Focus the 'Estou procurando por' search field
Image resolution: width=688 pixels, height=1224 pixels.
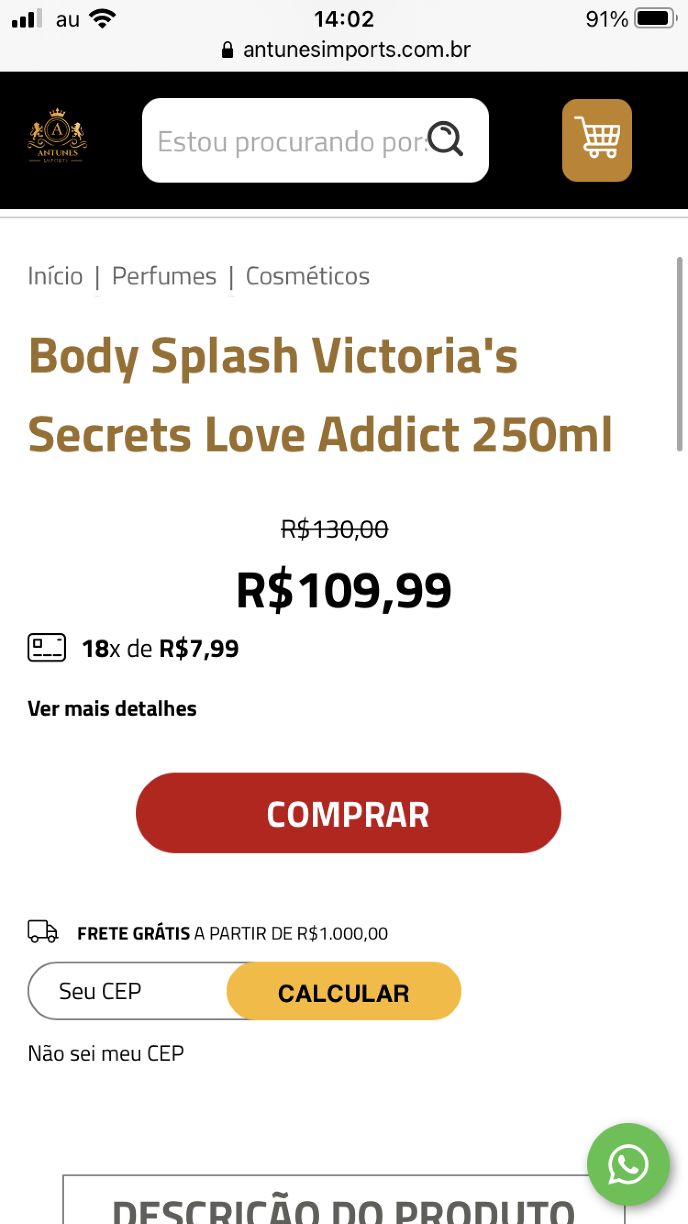(x=290, y=141)
